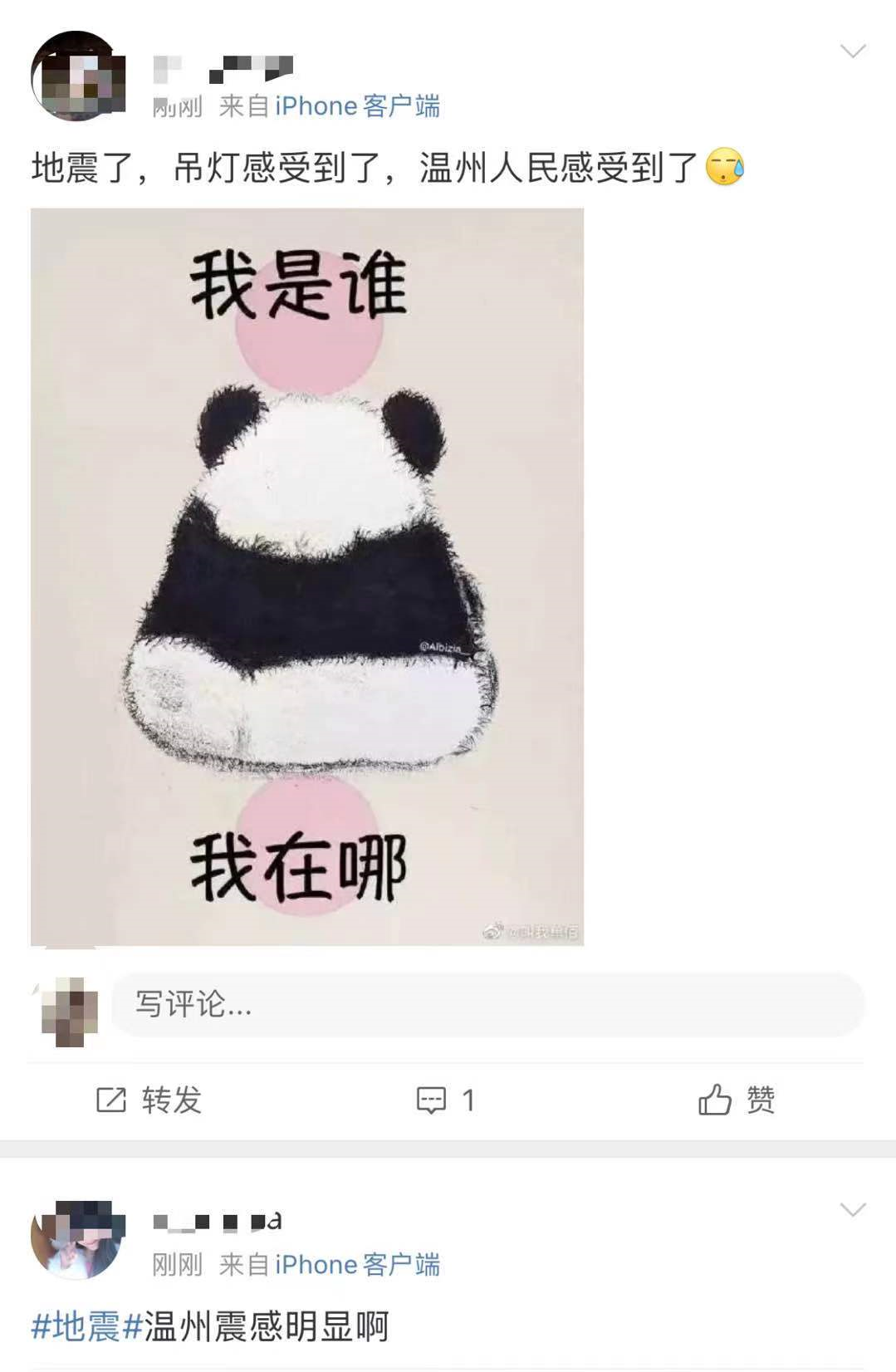Tap the 写评论 comment field

coord(487,1005)
